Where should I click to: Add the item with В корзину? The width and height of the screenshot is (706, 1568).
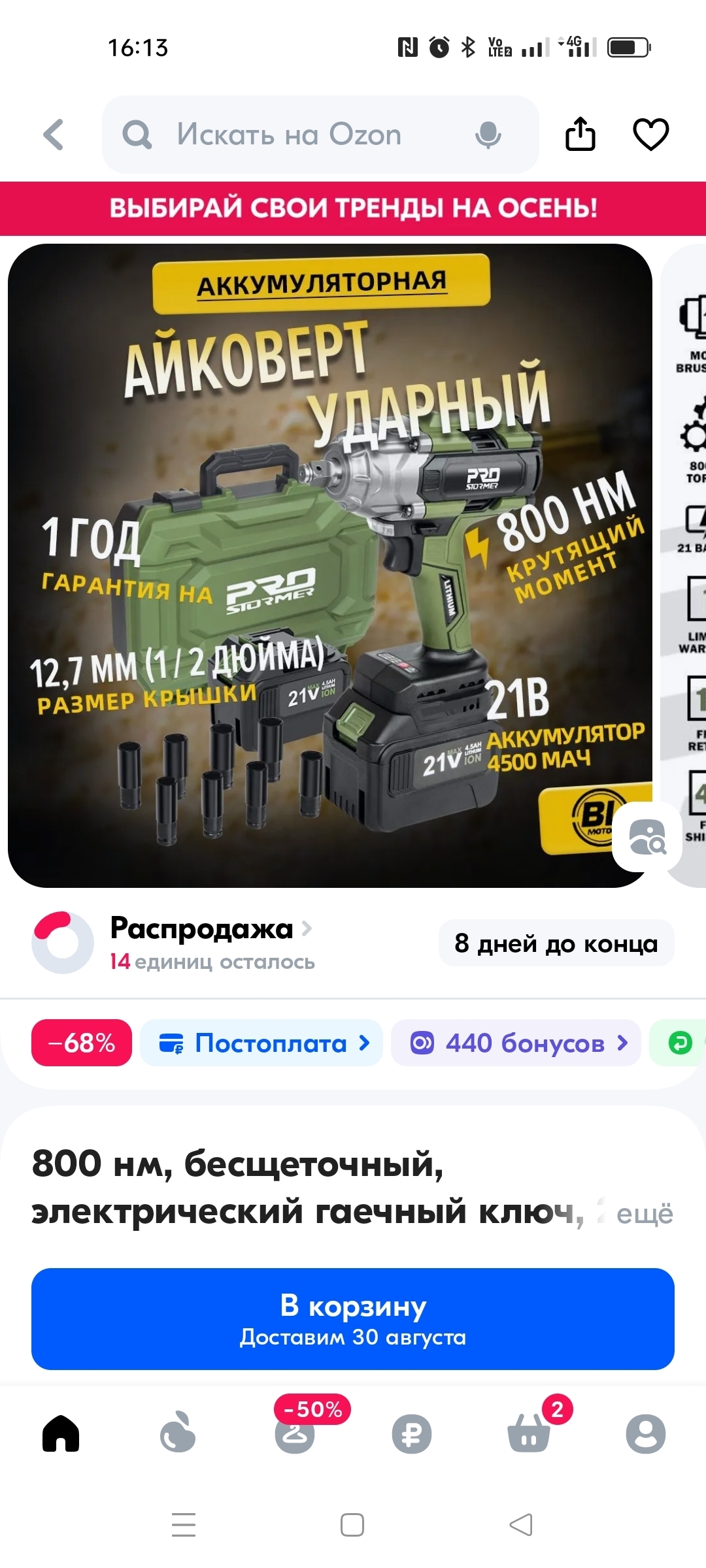tap(353, 1318)
